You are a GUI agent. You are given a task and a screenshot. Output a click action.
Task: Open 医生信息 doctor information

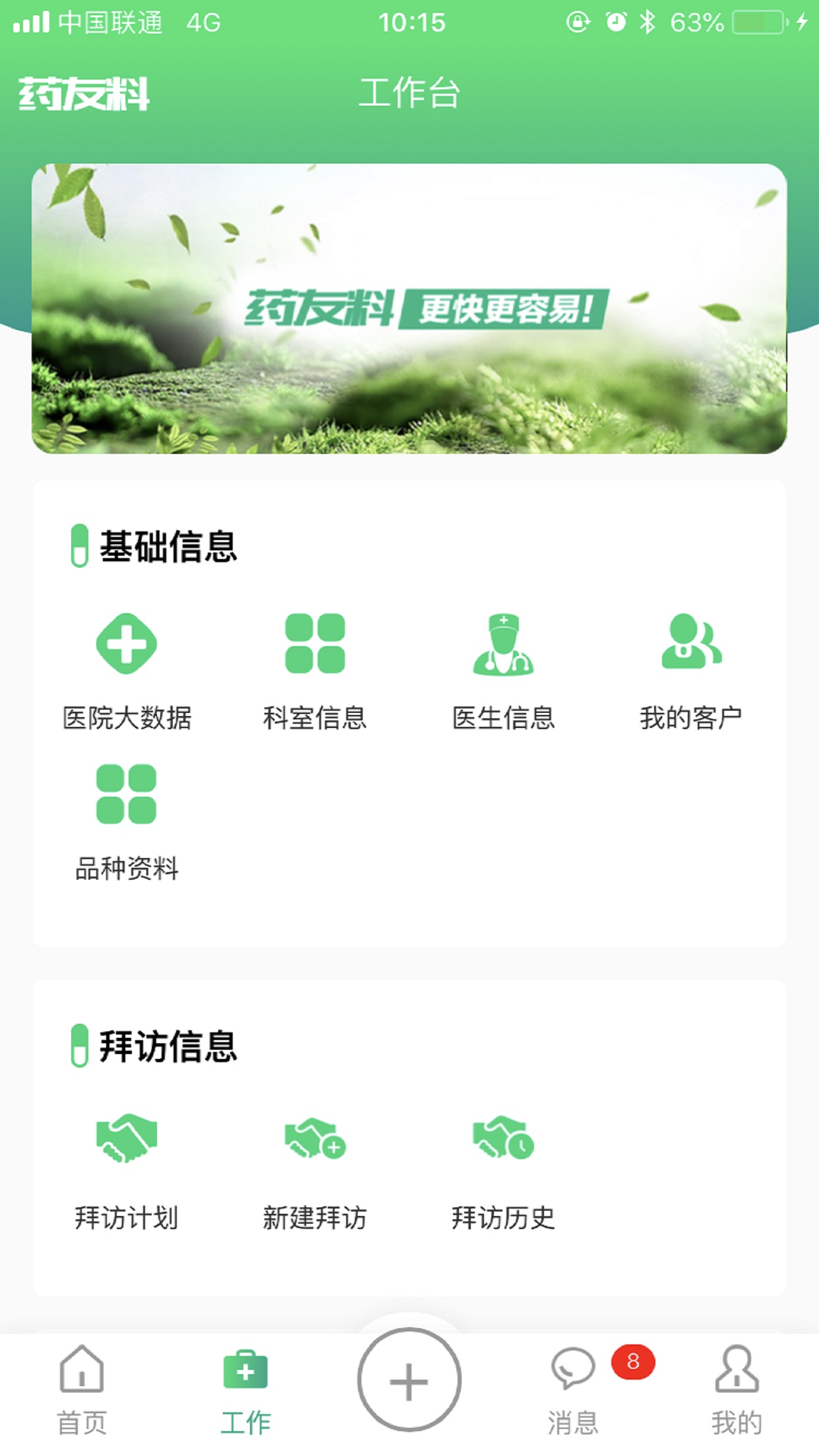coord(503,671)
